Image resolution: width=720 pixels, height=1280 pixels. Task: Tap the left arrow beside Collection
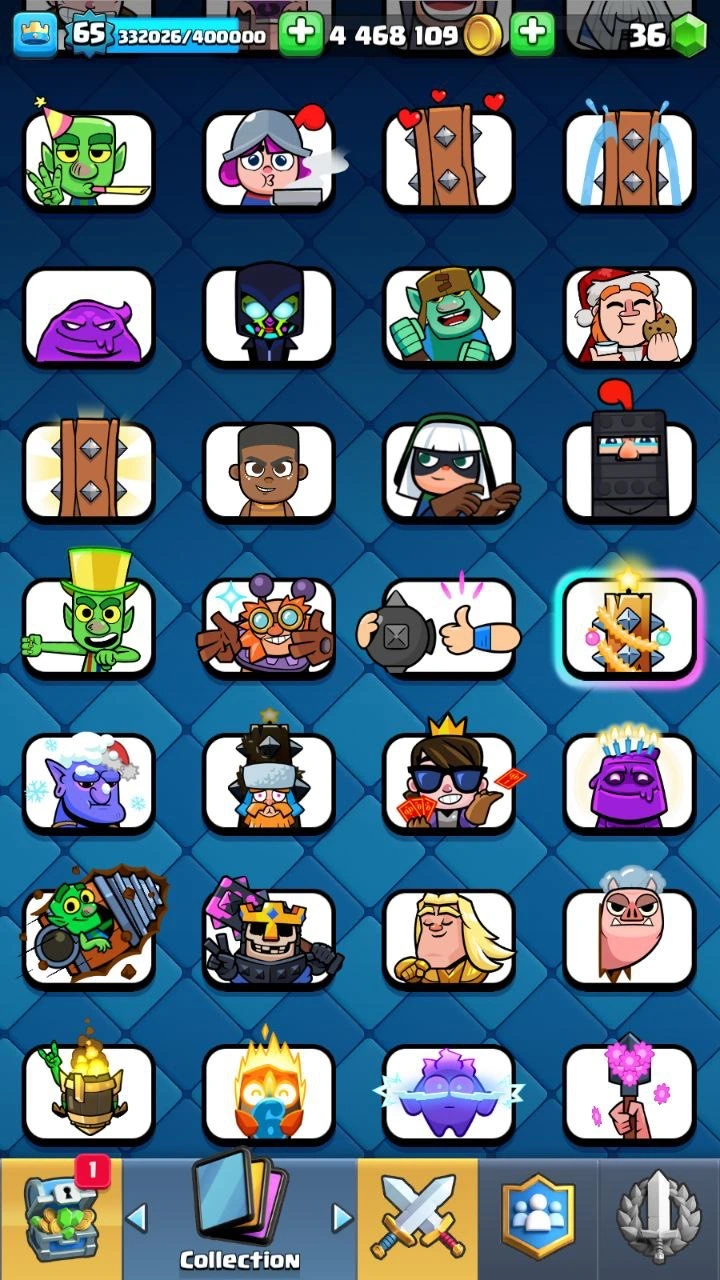click(x=137, y=1217)
